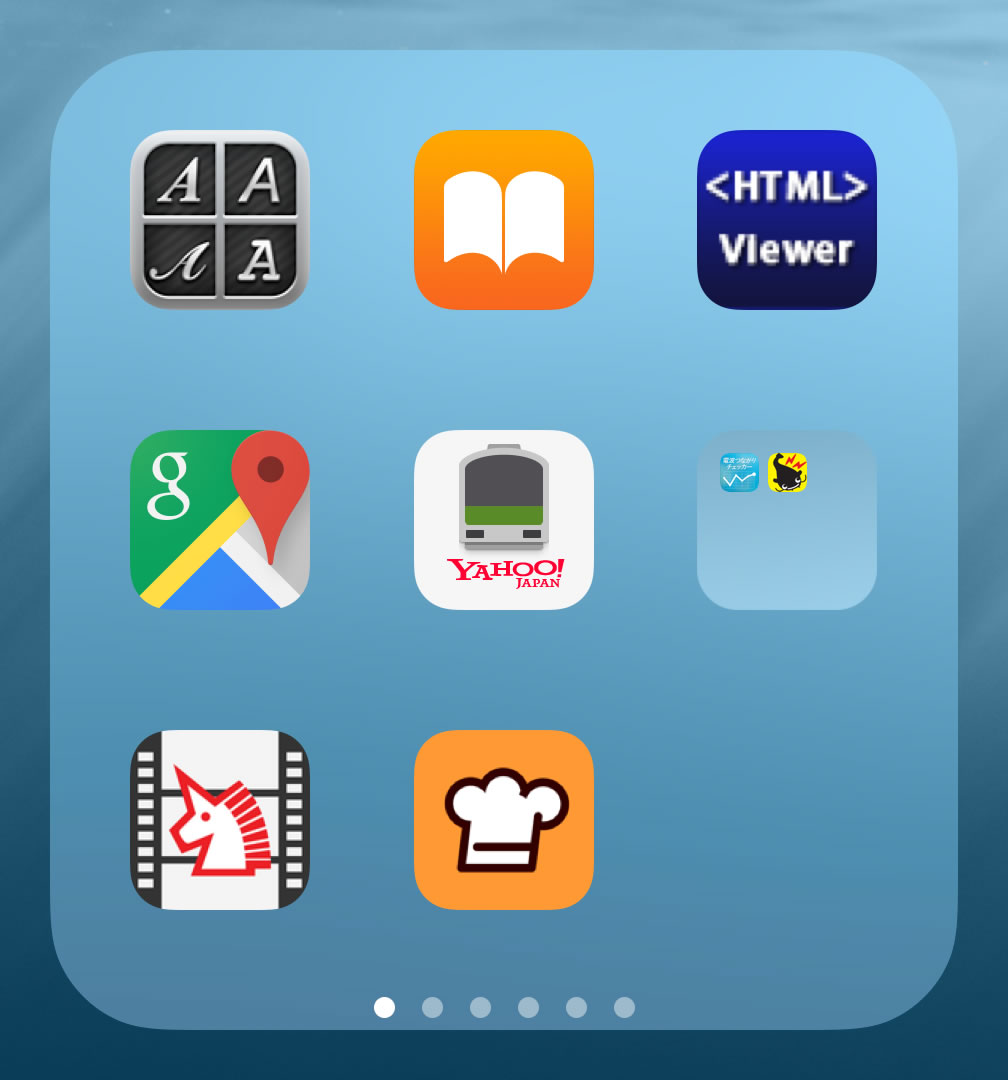The image size is (1008, 1080).
Task: Launch the iBooks app
Action: pos(504,220)
